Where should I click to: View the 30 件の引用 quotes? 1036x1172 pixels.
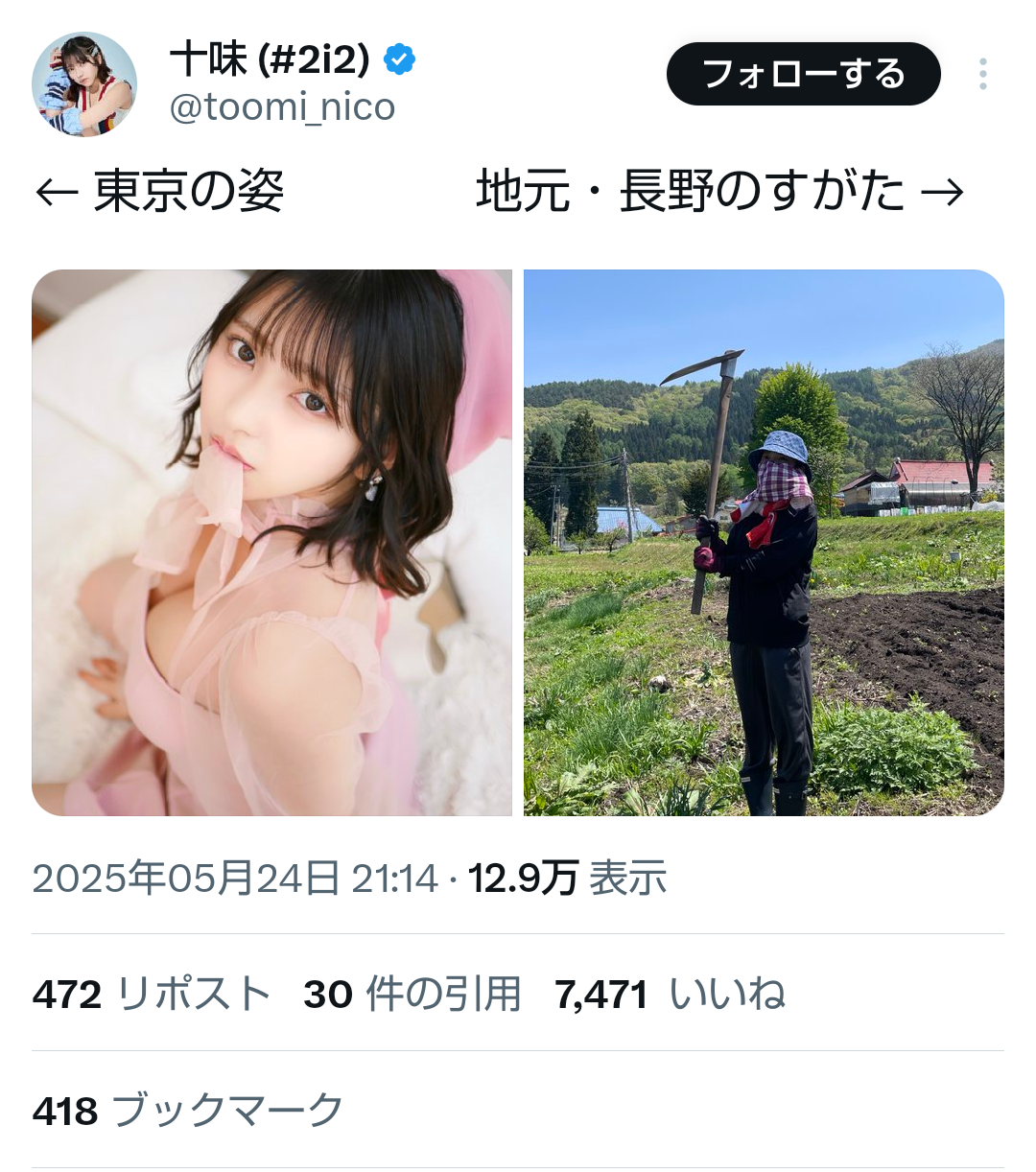coord(412,995)
